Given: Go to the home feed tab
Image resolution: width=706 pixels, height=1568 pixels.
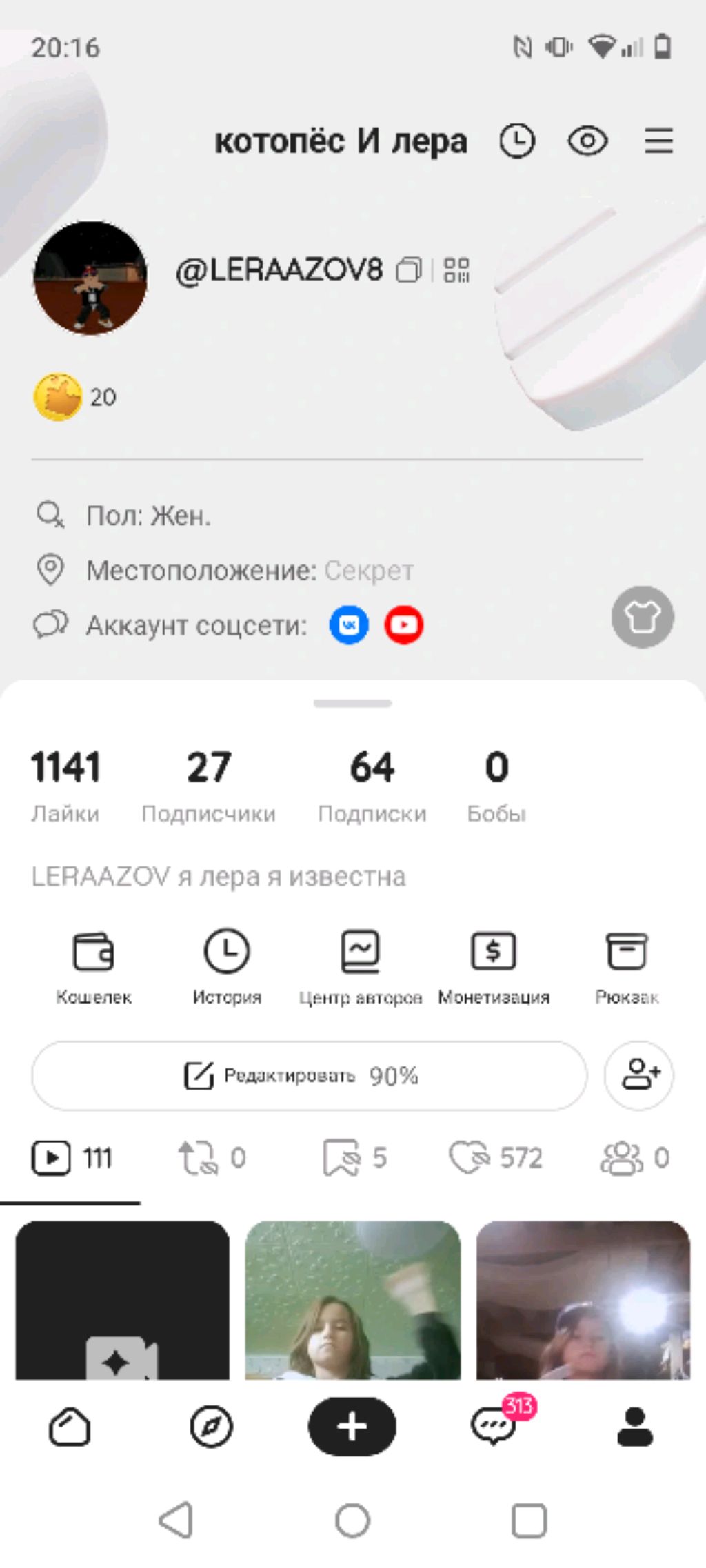Looking at the screenshot, I should pyautogui.click(x=70, y=1427).
